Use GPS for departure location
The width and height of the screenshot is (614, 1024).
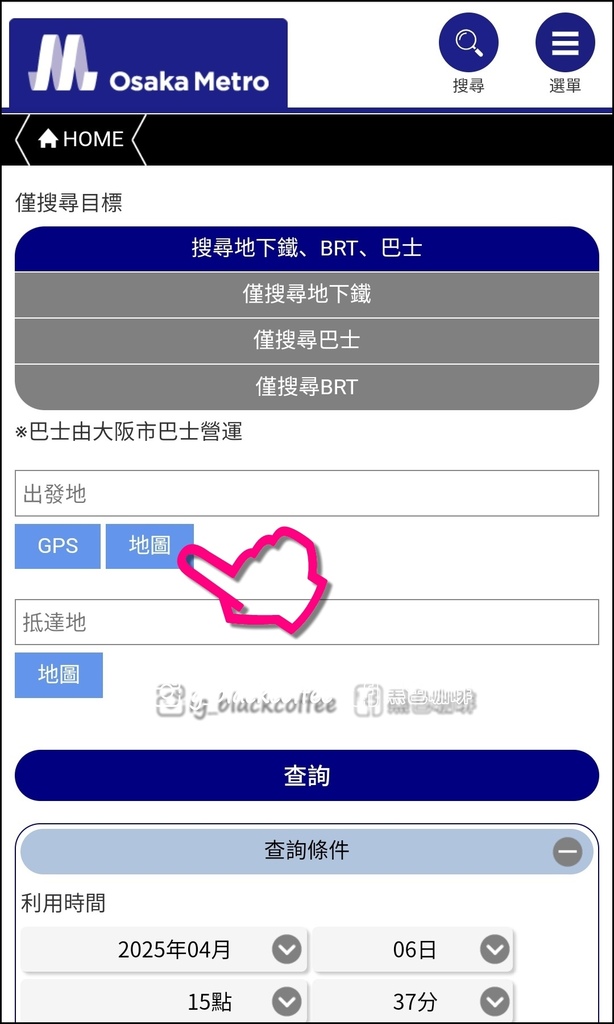coord(57,546)
